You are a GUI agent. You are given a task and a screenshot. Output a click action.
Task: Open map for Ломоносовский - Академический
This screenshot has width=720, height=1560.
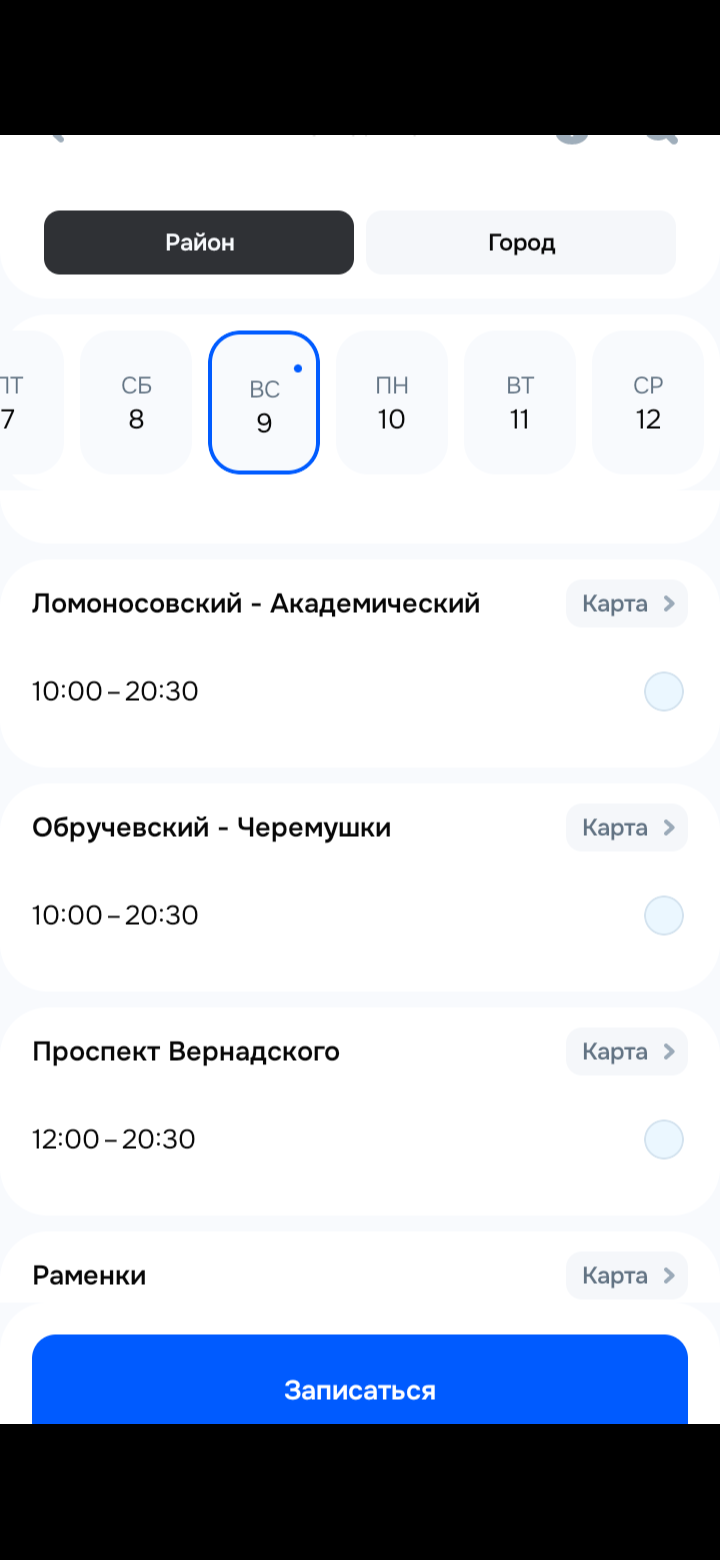[627, 604]
